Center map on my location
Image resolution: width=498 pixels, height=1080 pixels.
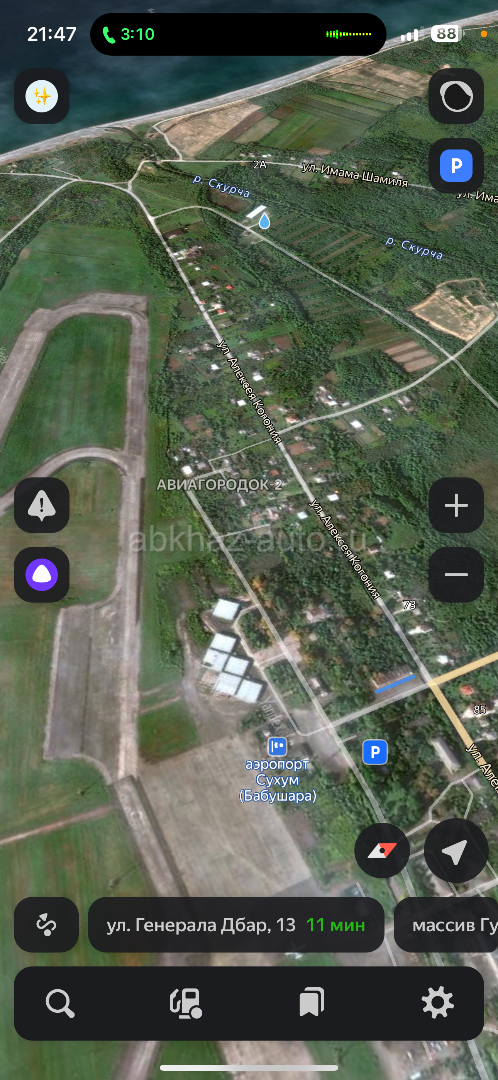click(x=456, y=851)
